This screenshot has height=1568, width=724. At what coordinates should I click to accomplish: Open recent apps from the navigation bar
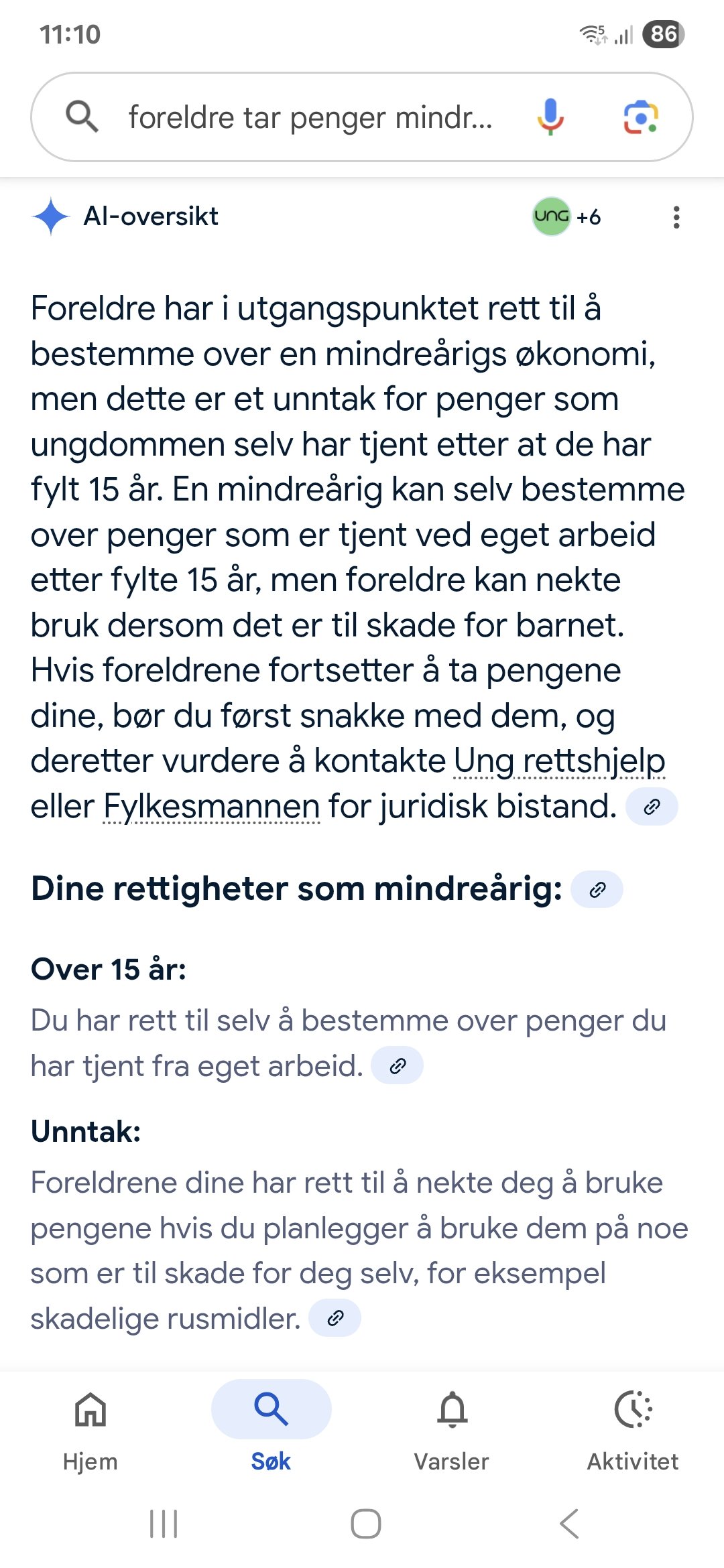(x=164, y=1524)
